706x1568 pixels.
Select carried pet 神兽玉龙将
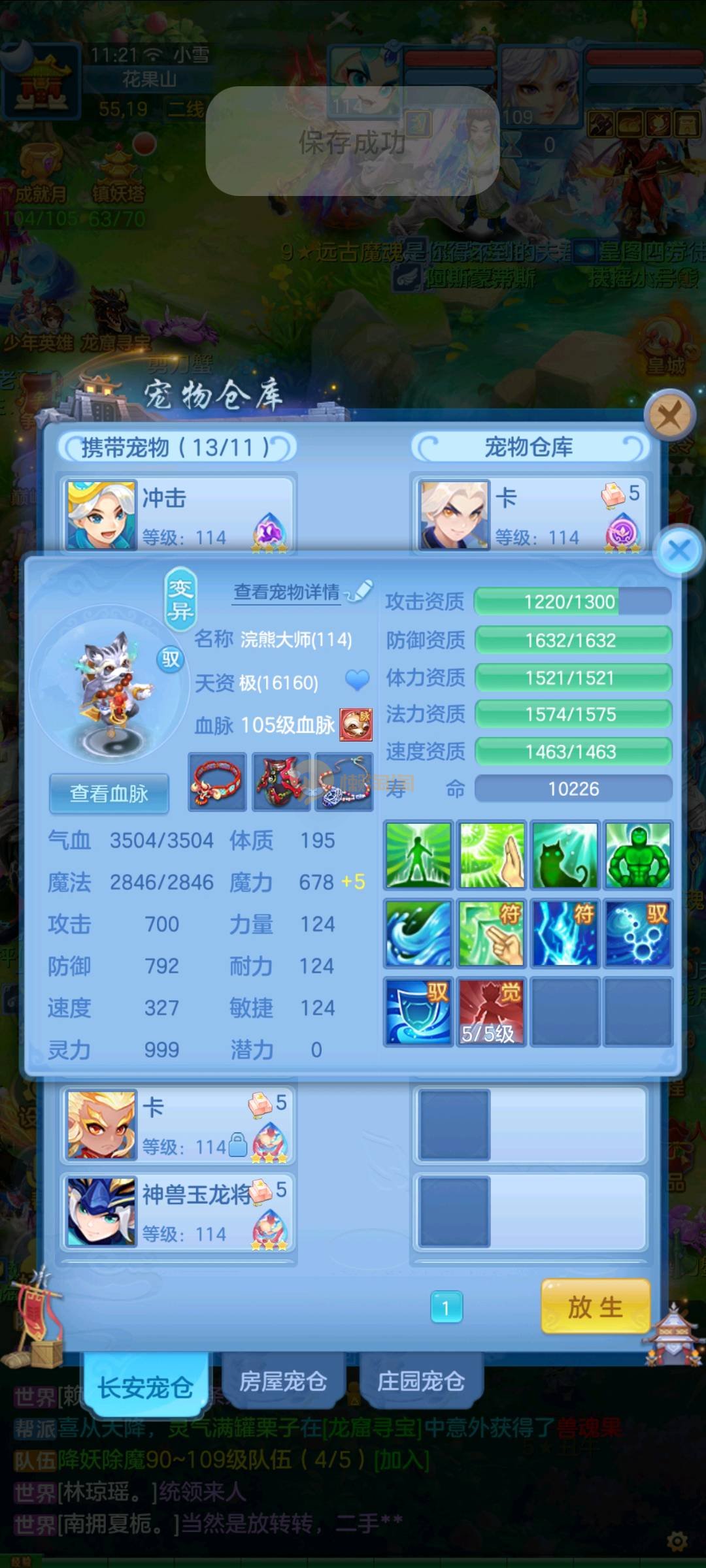point(178,1212)
